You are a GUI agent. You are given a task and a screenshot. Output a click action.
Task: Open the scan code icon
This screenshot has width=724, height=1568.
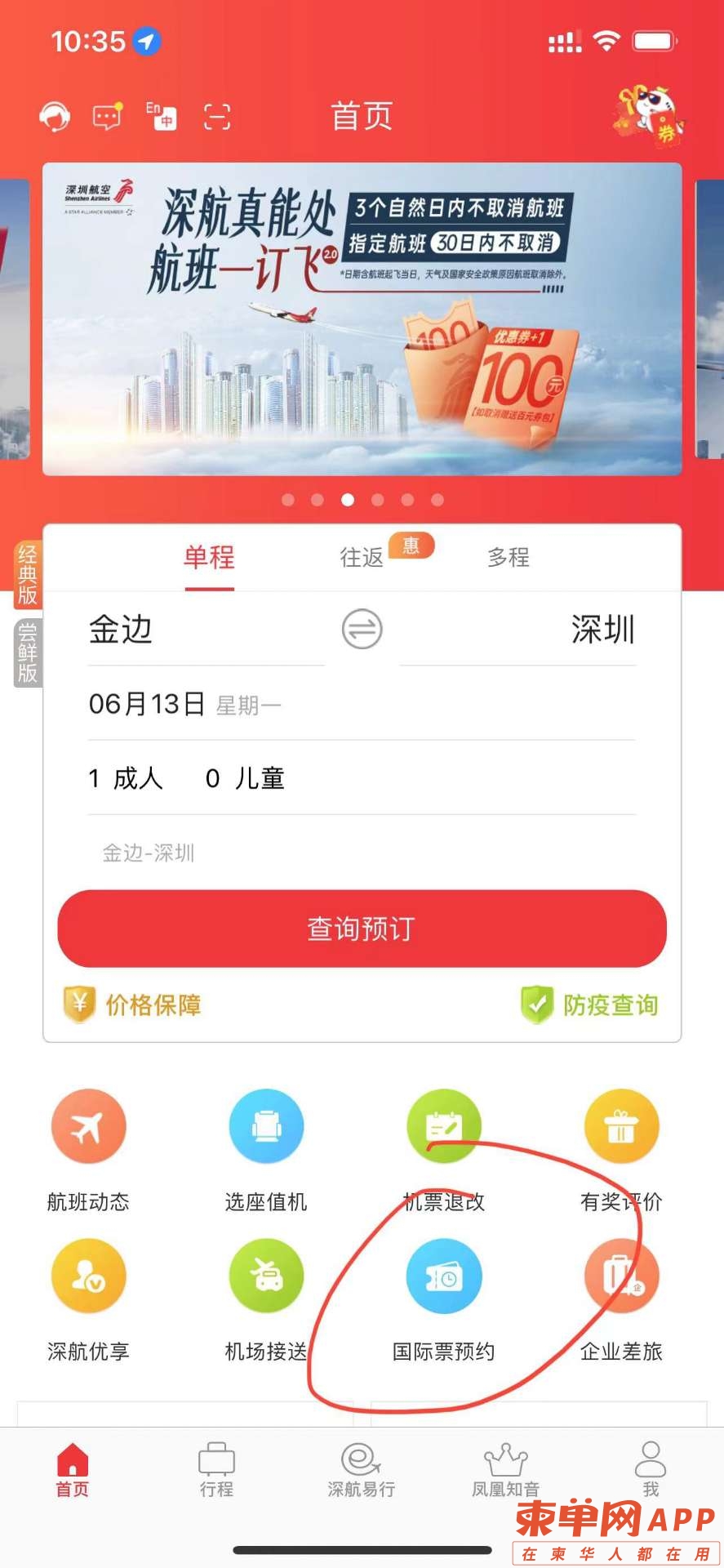point(216,117)
